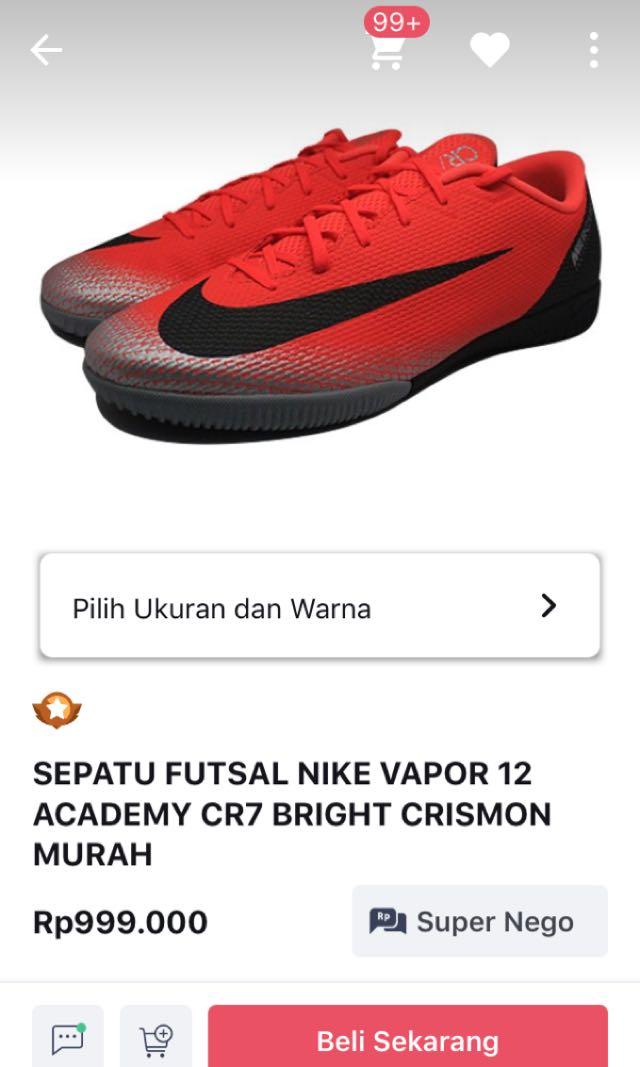Open the shopping cart
Screen dimensions: 640x1067
pyautogui.click(x=388, y=50)
